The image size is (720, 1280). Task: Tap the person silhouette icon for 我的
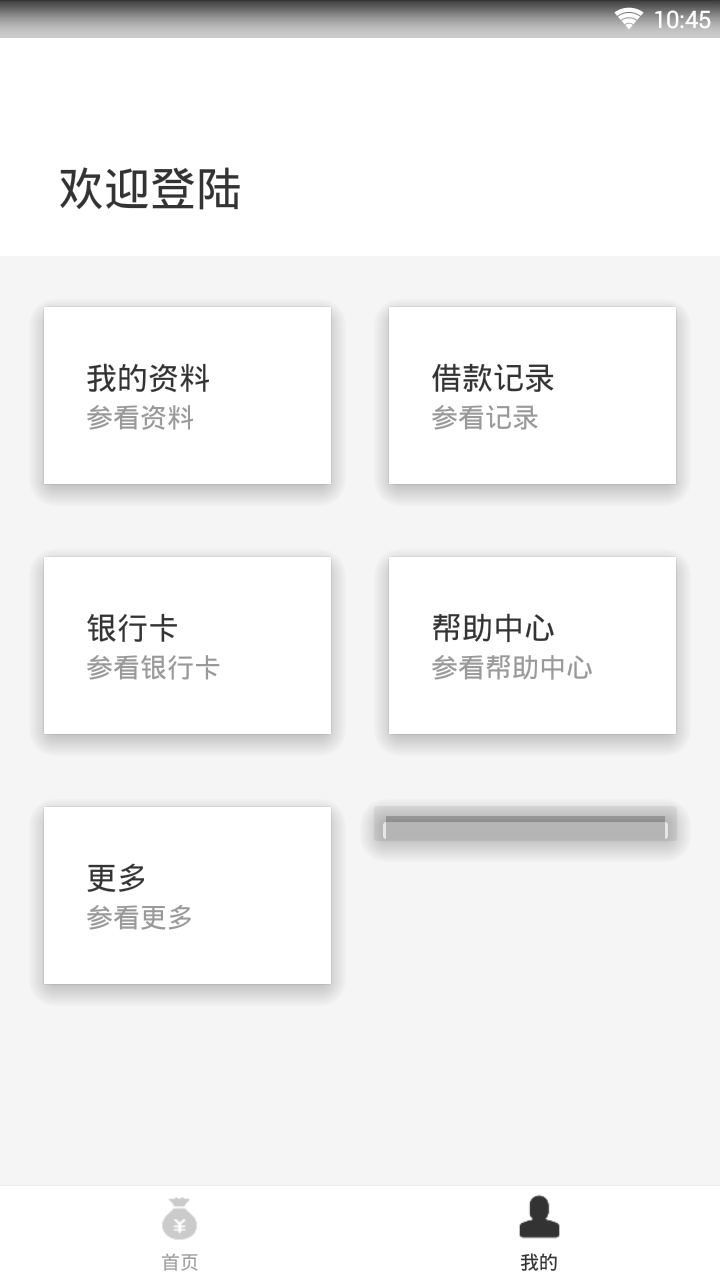[539, 1215]
